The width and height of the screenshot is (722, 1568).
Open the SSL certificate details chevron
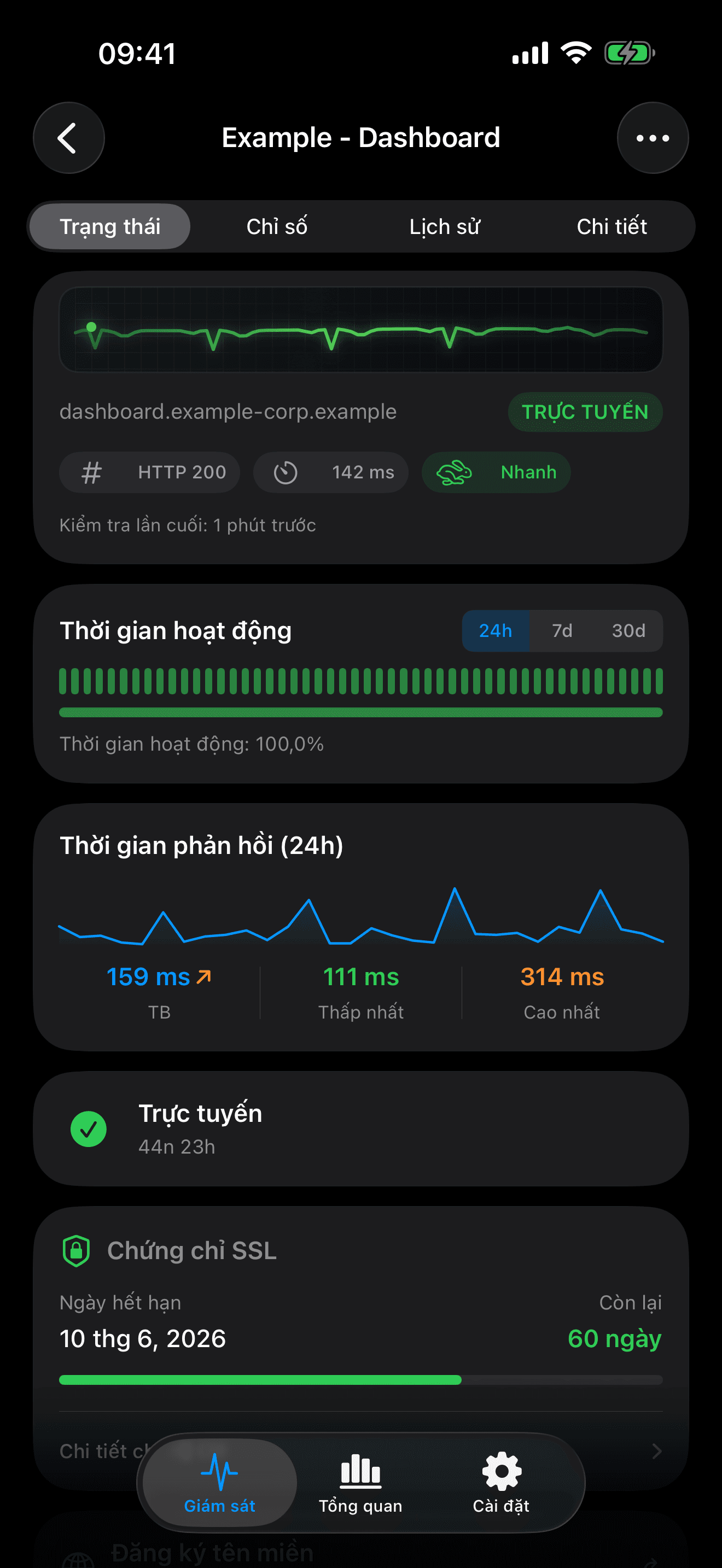656,1450
